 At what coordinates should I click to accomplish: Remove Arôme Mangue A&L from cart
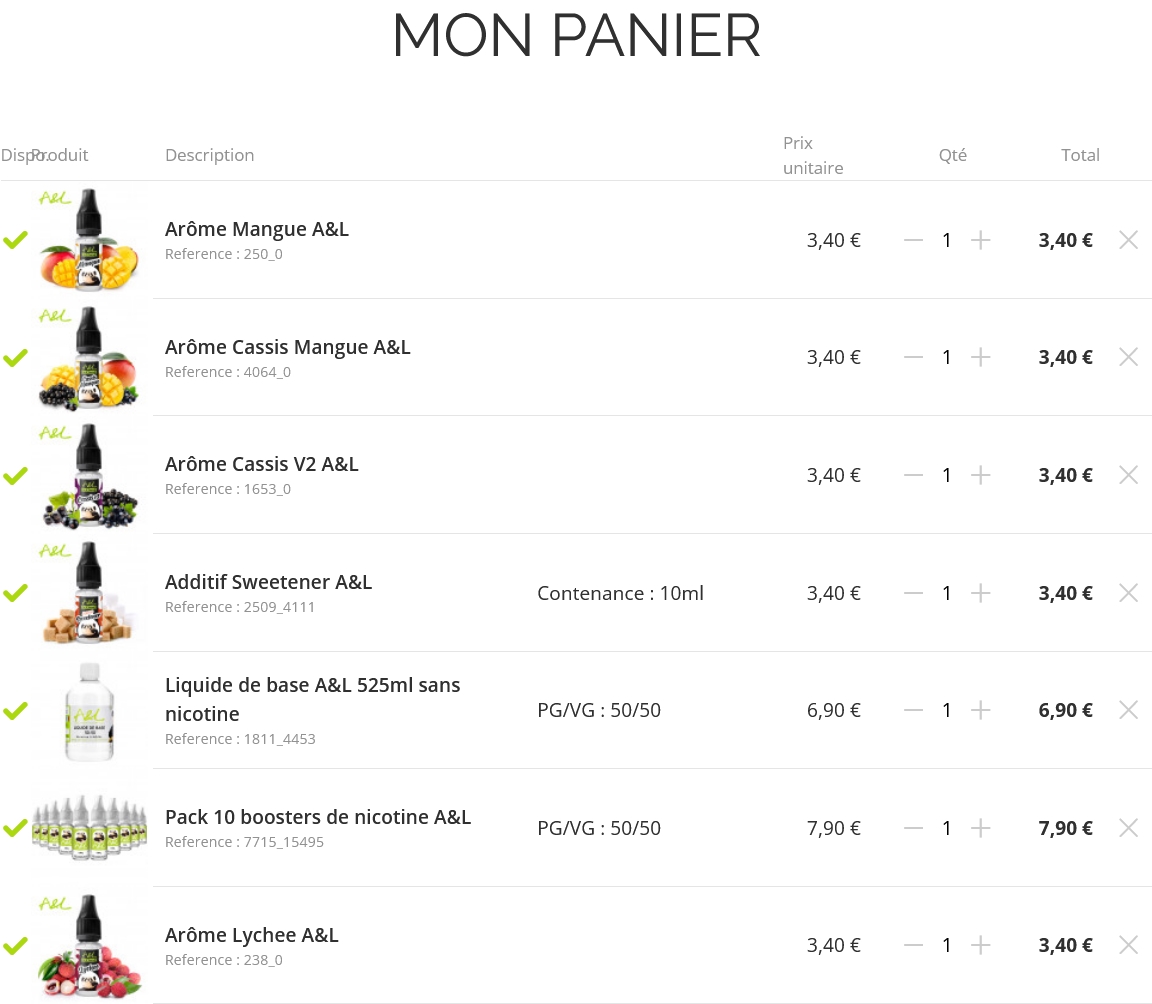[x=1128, y=240]
